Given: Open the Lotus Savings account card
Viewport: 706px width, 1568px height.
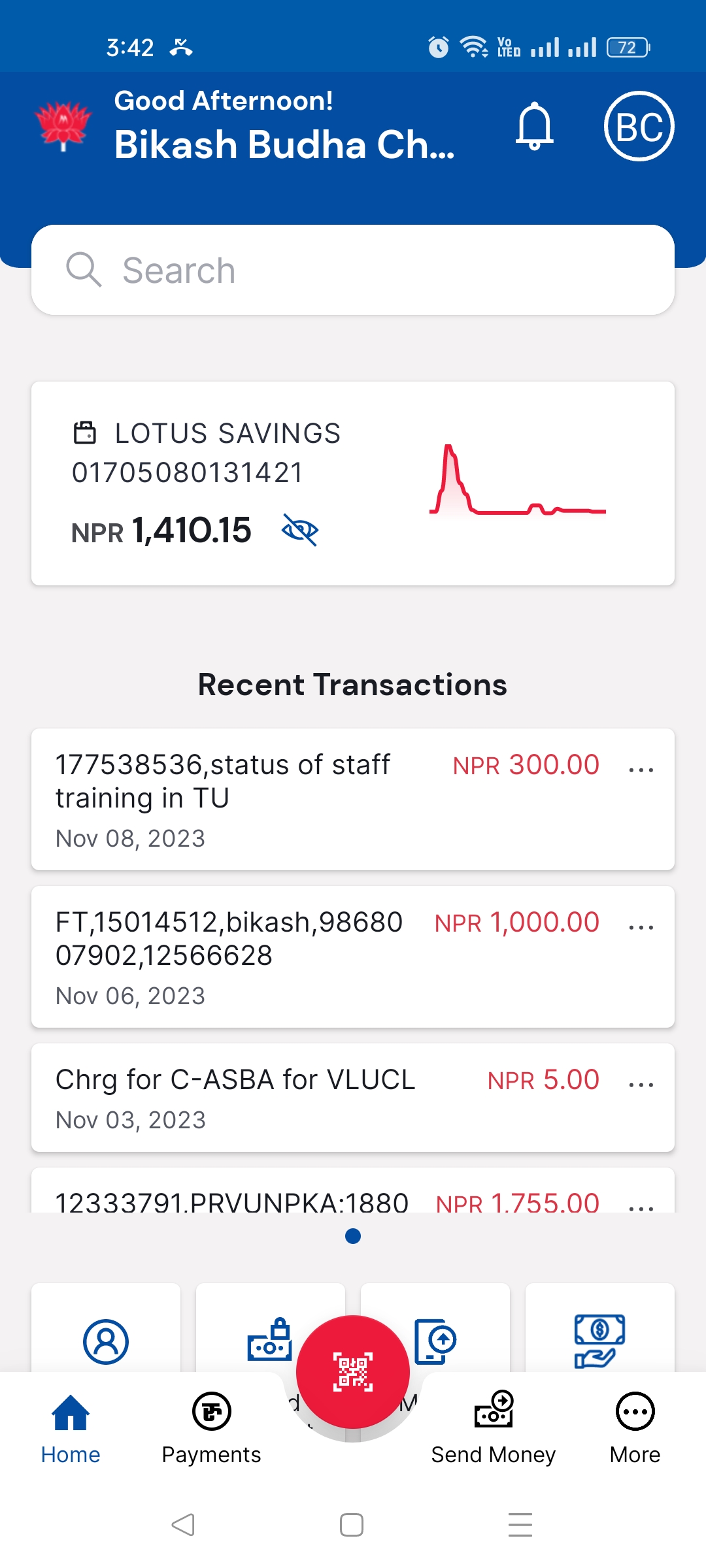Looking at the screenshot, I should point(353,483).
